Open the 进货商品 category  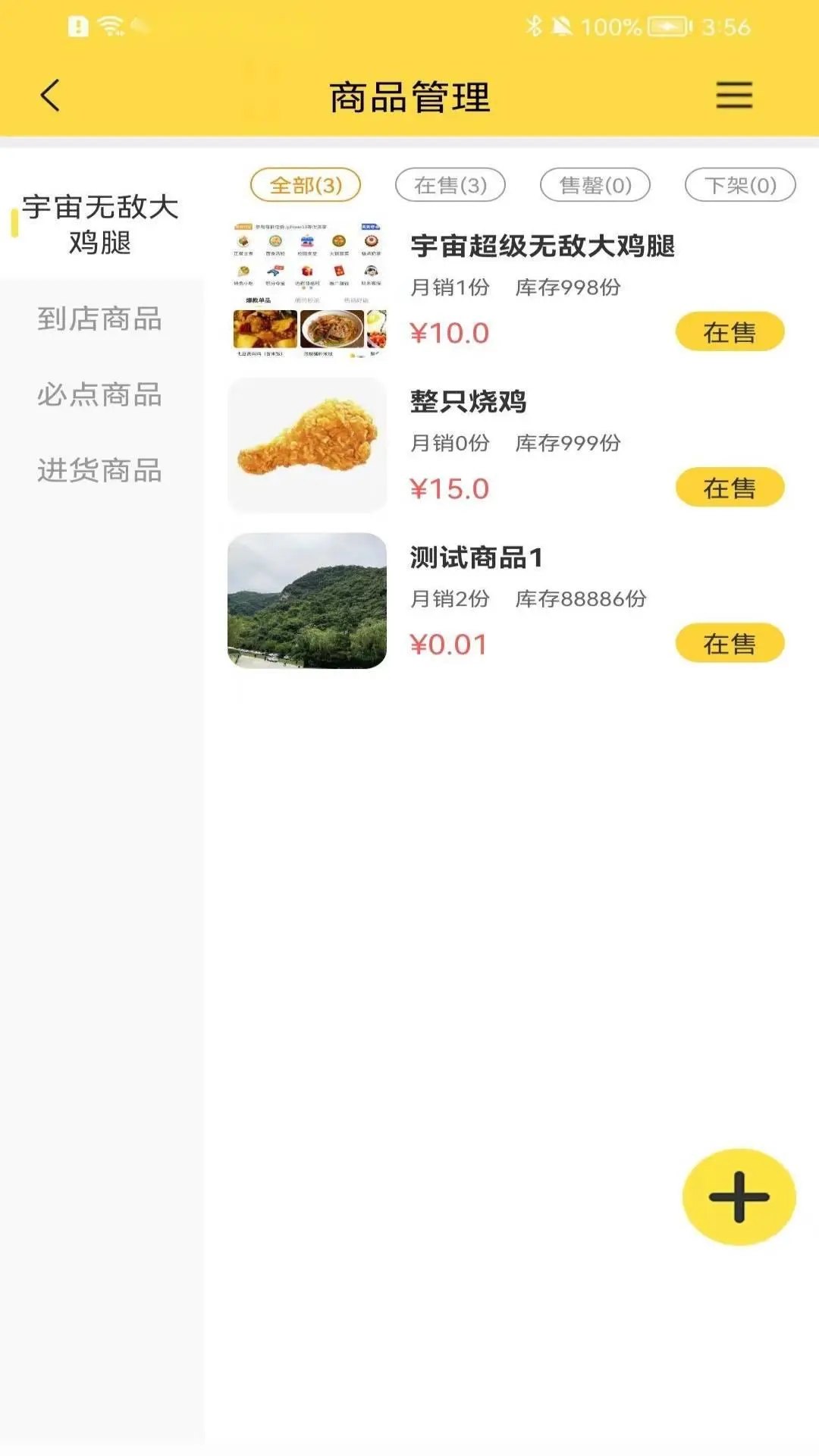point(100,471)
